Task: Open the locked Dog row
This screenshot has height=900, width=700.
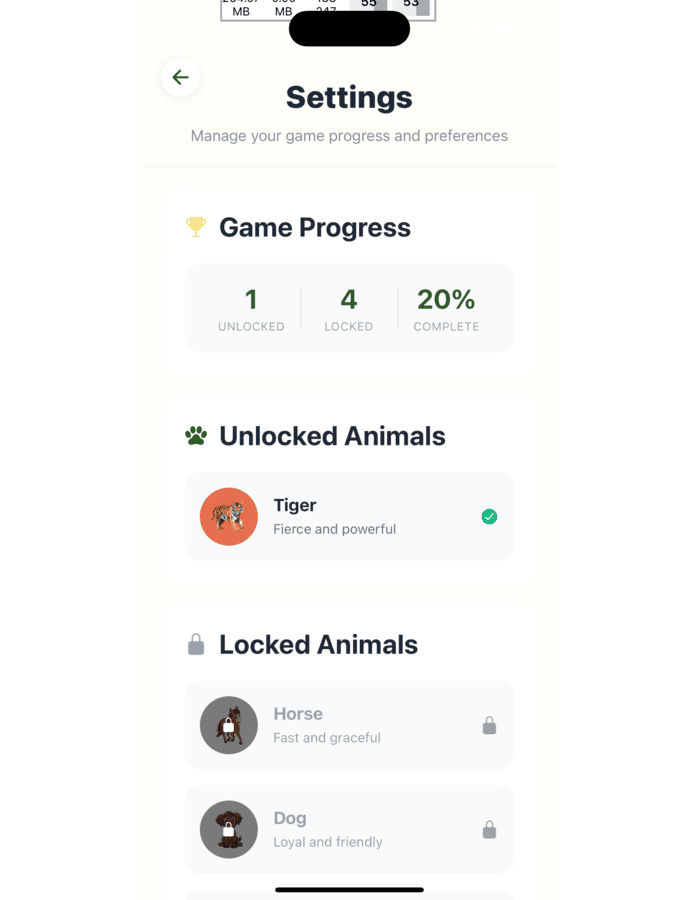Action: (349, 829)
